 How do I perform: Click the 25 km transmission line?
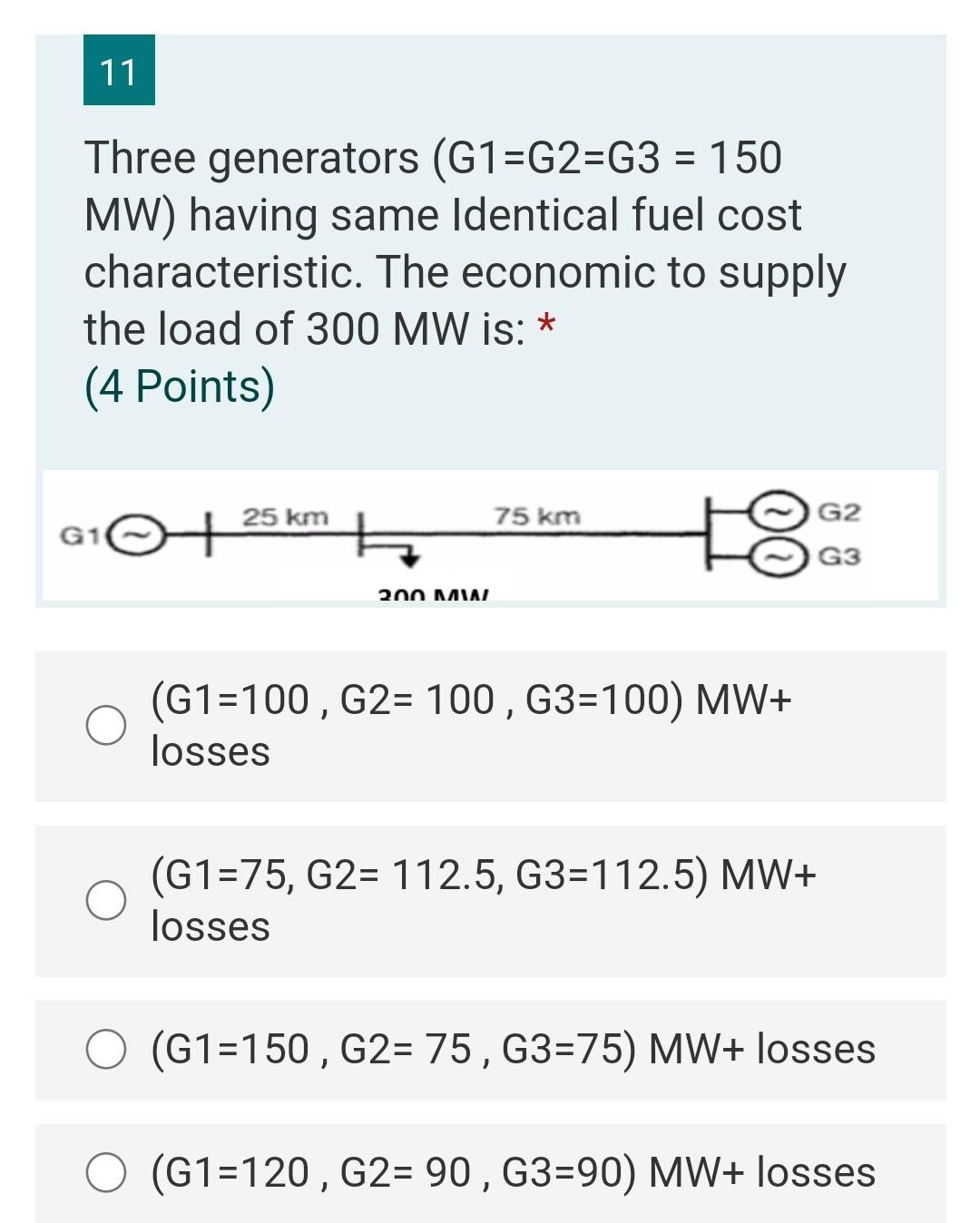[x=290, y=533]
